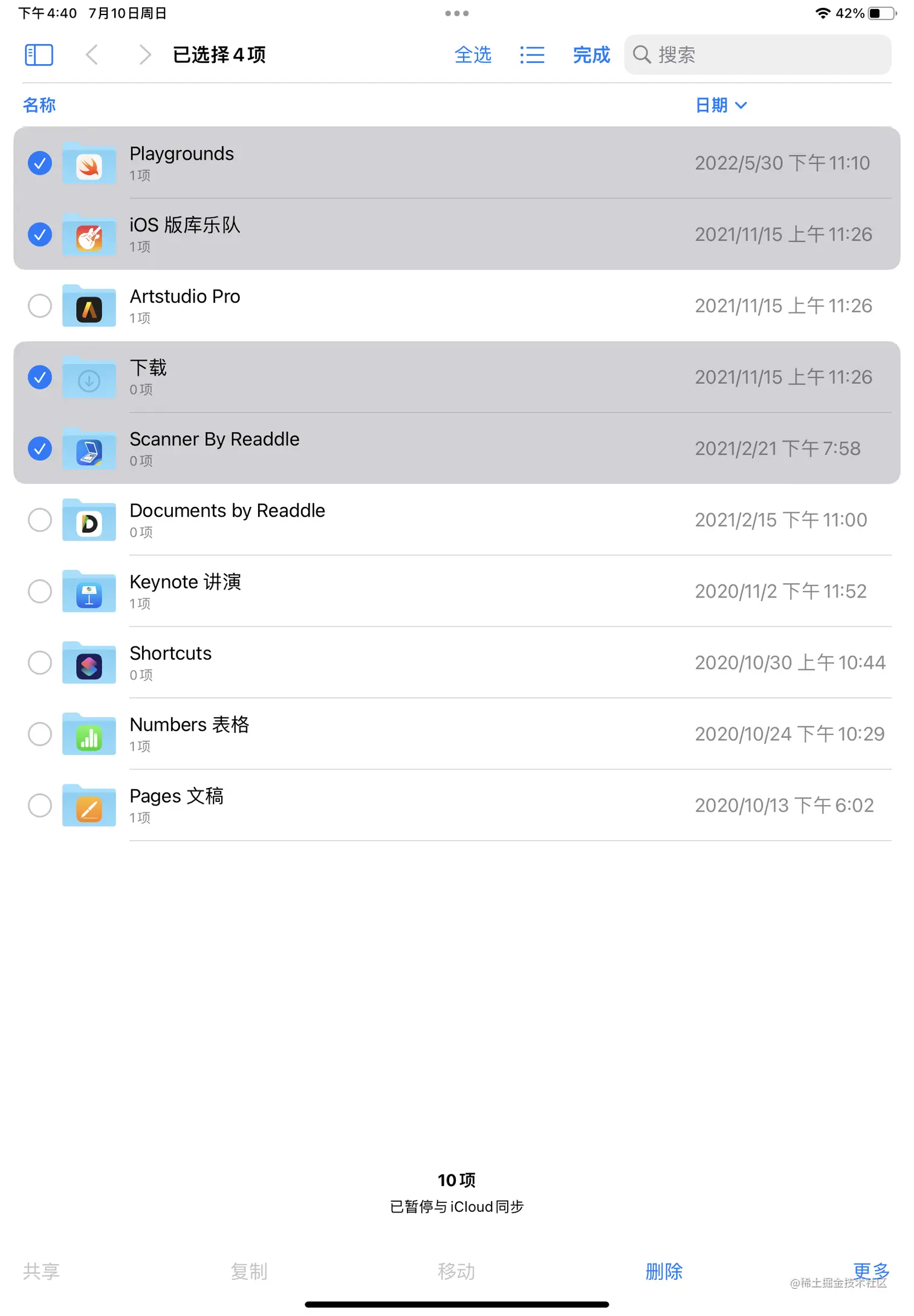Tap 全选 to select all items
Viewport: 914px width, 1316px height.
pyautogui.click(x=473, y=55)
